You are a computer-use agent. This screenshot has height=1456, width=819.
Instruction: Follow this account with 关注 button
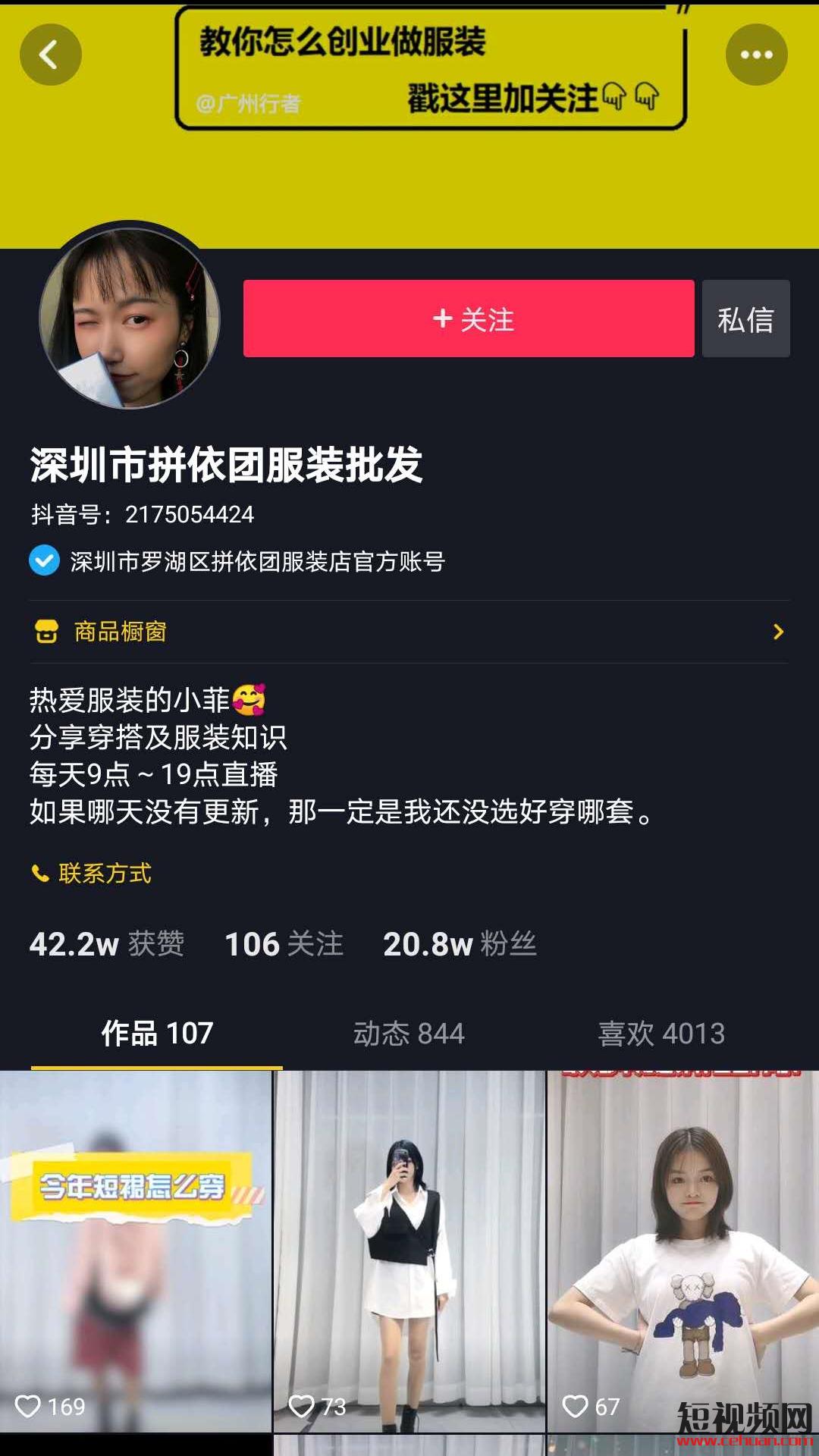[x=469, y=318]
